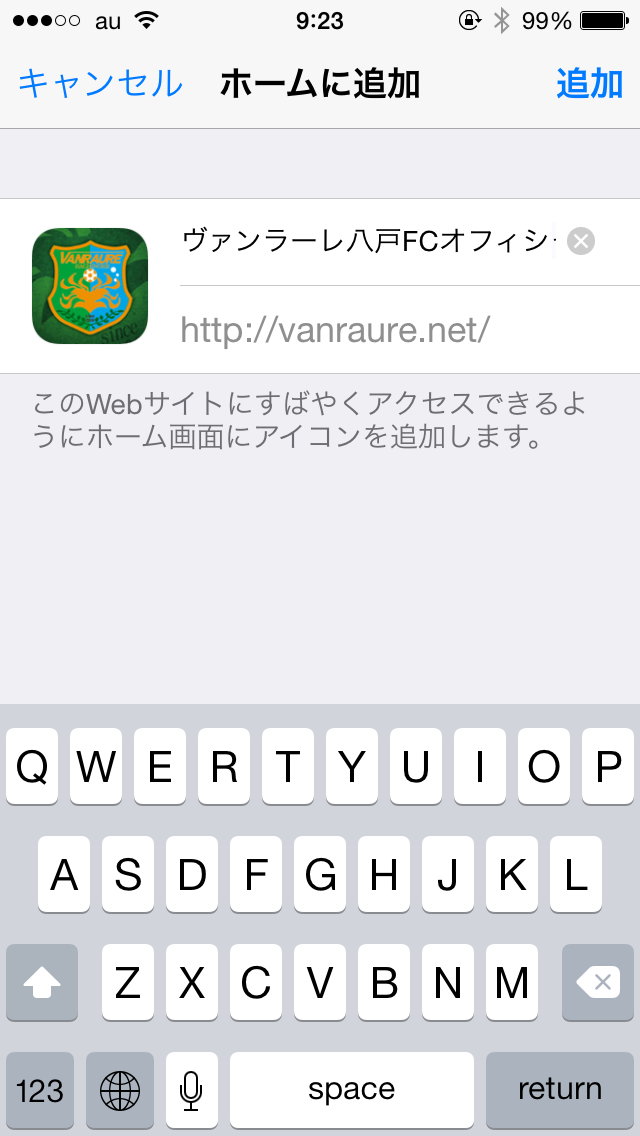Confirm with the 追加 button
Image resolution: width=640 pixels, height=1136 pixels.
coord(589,84)
